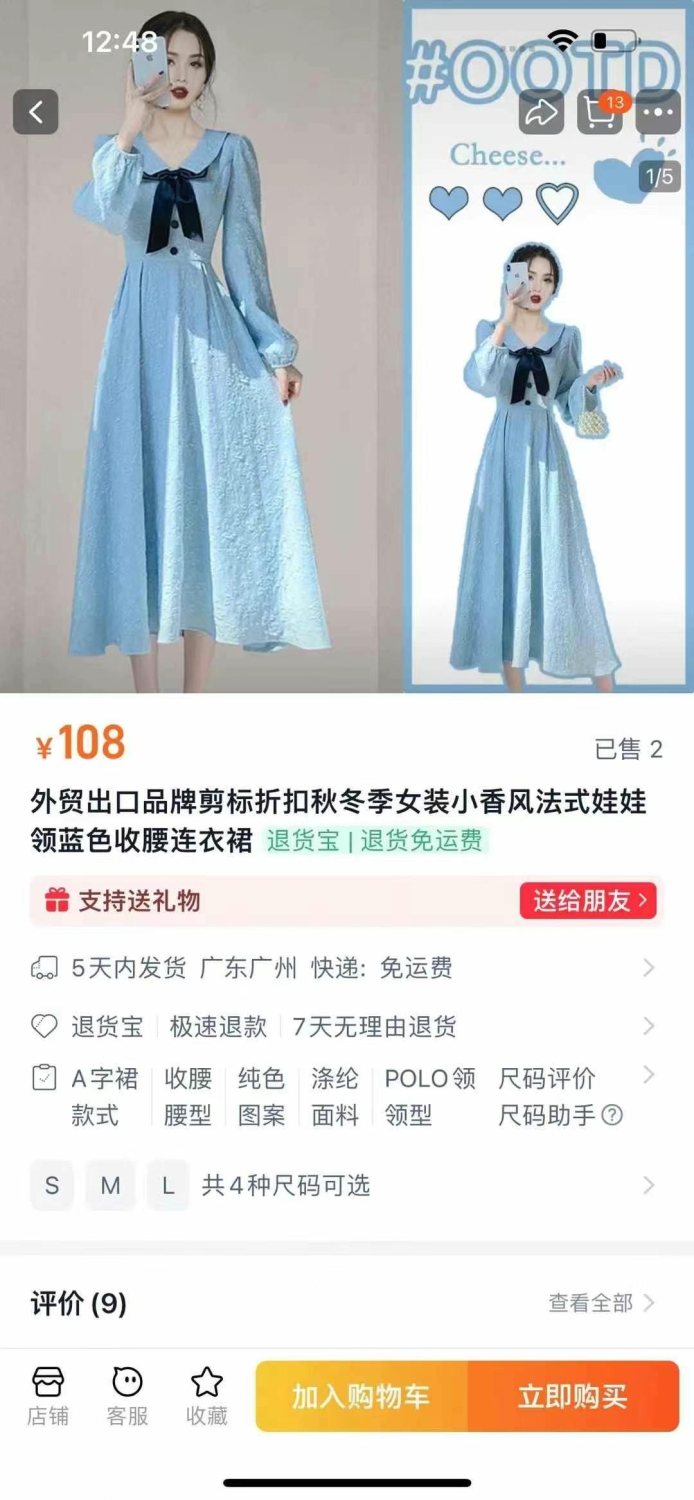
Task: Tap 送给朋友 to gift this item
Action: (x=590, y=900)
